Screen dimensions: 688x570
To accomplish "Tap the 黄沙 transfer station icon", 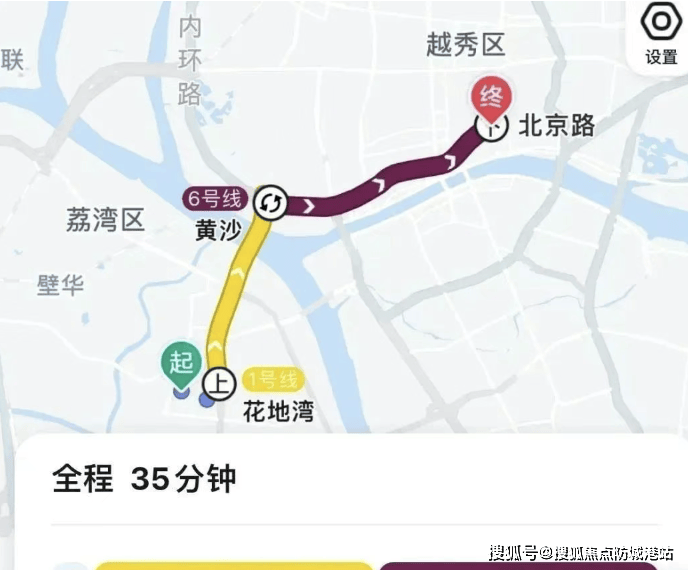I will click(270, 203).
